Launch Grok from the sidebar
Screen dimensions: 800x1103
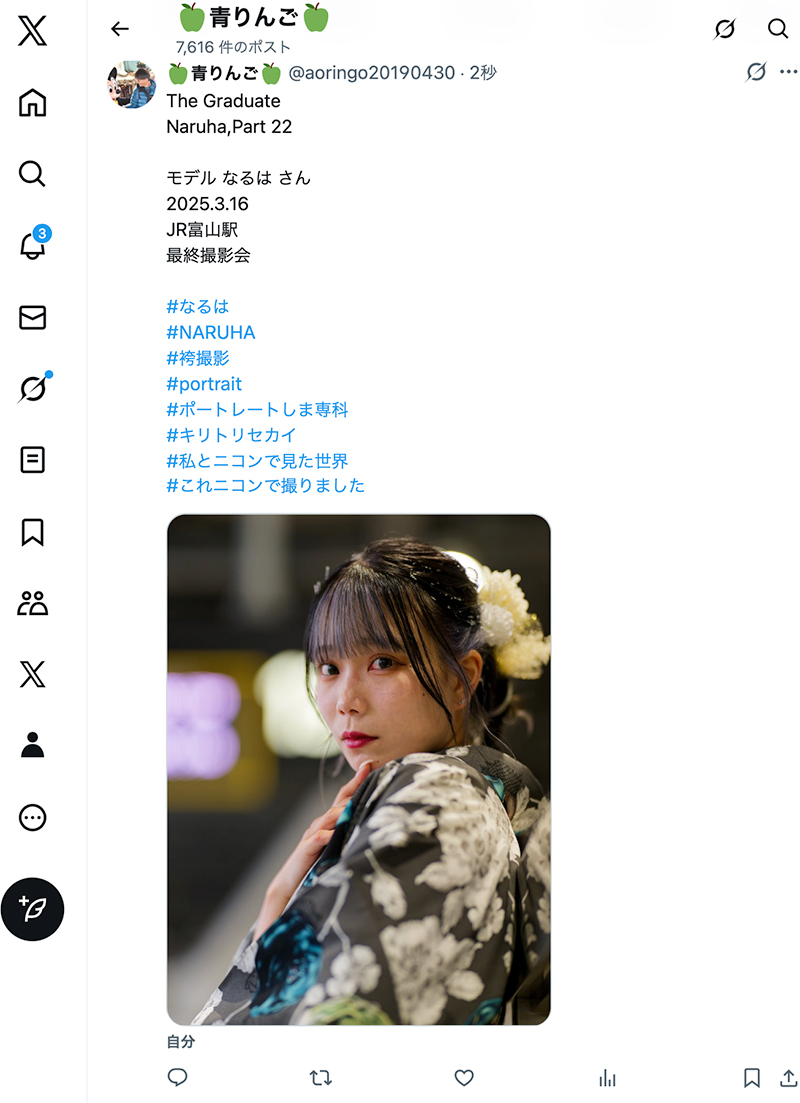coord(32,389)
